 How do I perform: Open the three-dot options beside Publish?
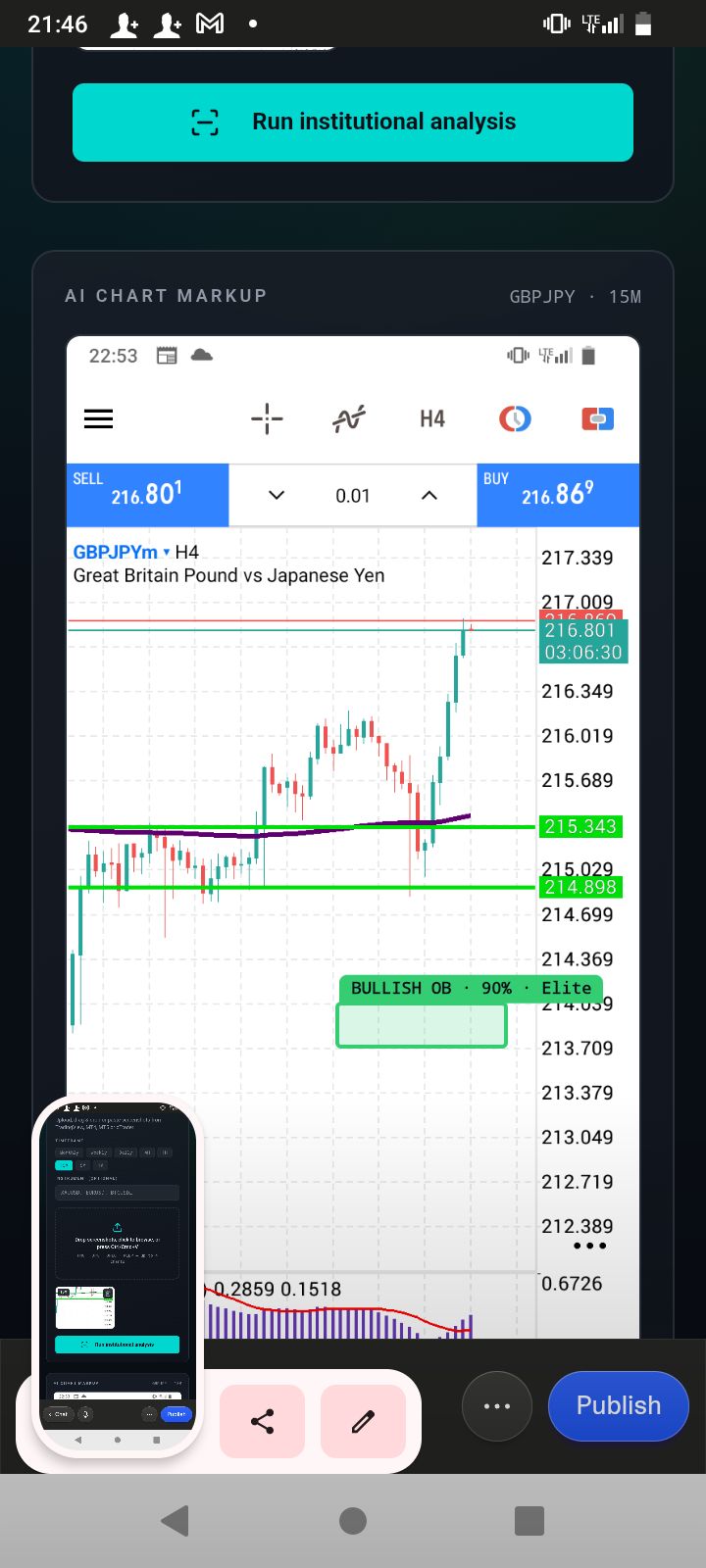pyautogui.click(x=497, y=1406)
